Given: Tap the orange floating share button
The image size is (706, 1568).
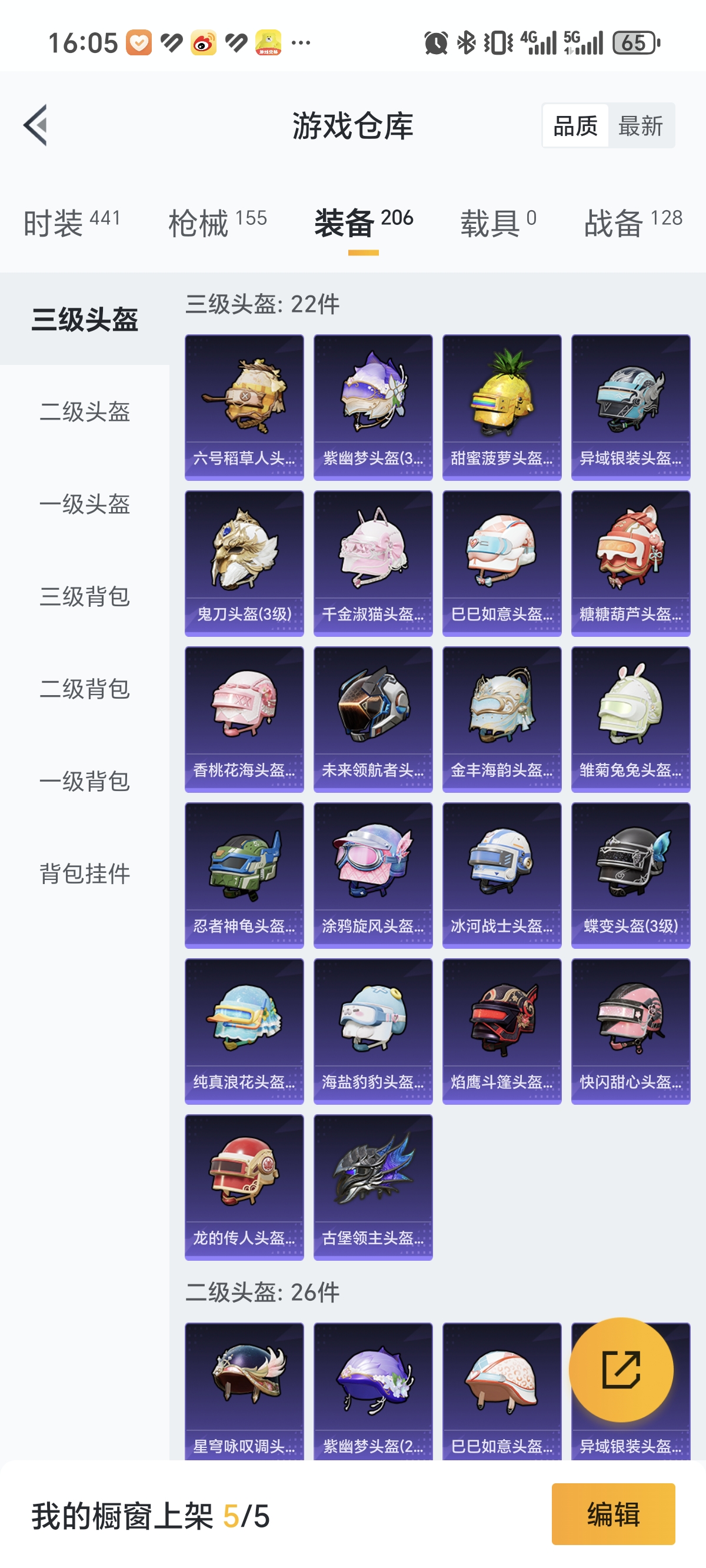Looking at the screenshot, I should (x=621, y=1370).
